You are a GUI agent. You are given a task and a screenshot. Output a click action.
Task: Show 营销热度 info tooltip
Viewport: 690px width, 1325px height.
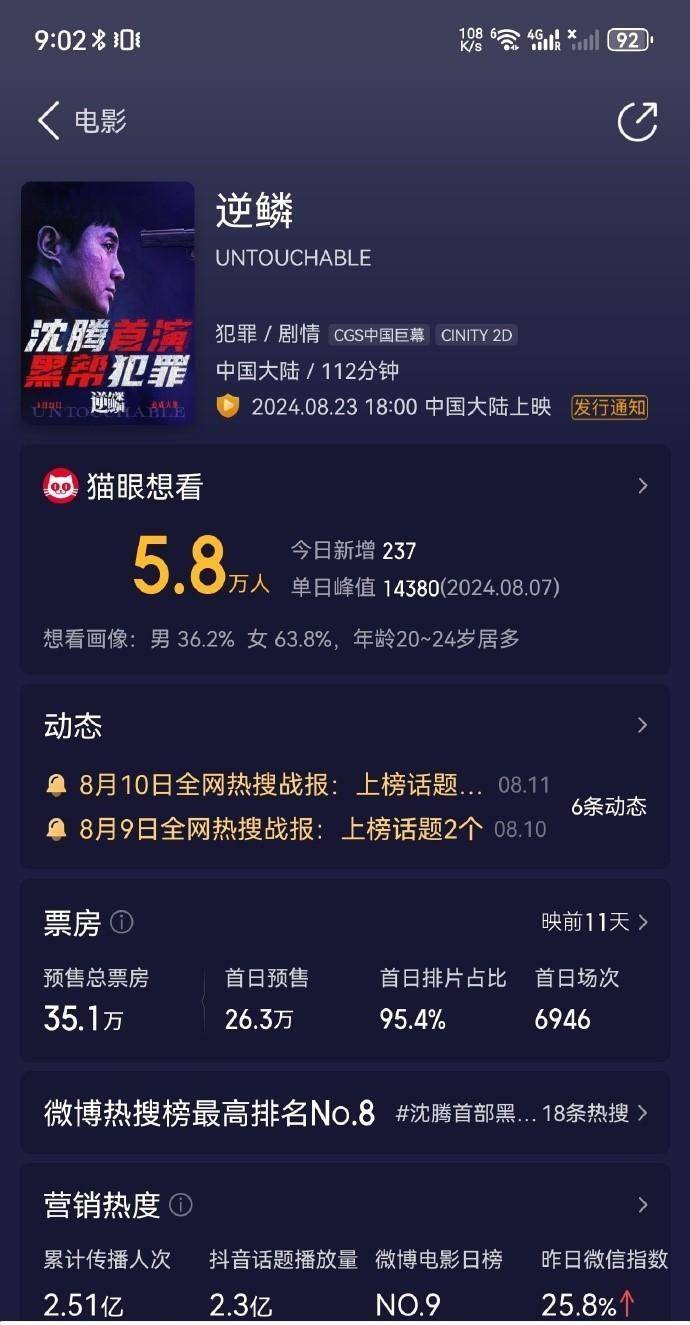tap(181, 1205)
